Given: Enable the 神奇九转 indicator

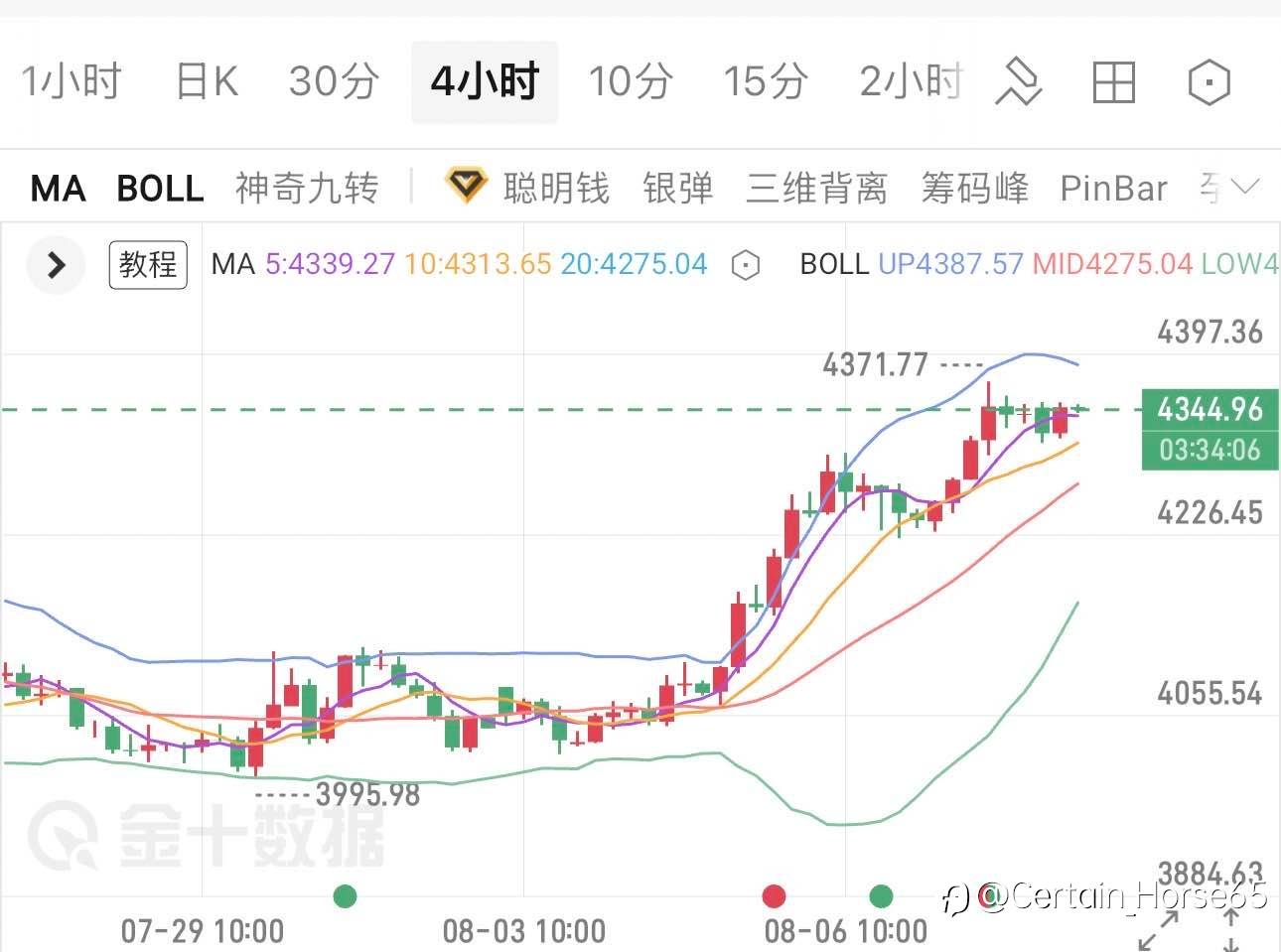Looking at the screenshot, I should click(x=307, y=188).
